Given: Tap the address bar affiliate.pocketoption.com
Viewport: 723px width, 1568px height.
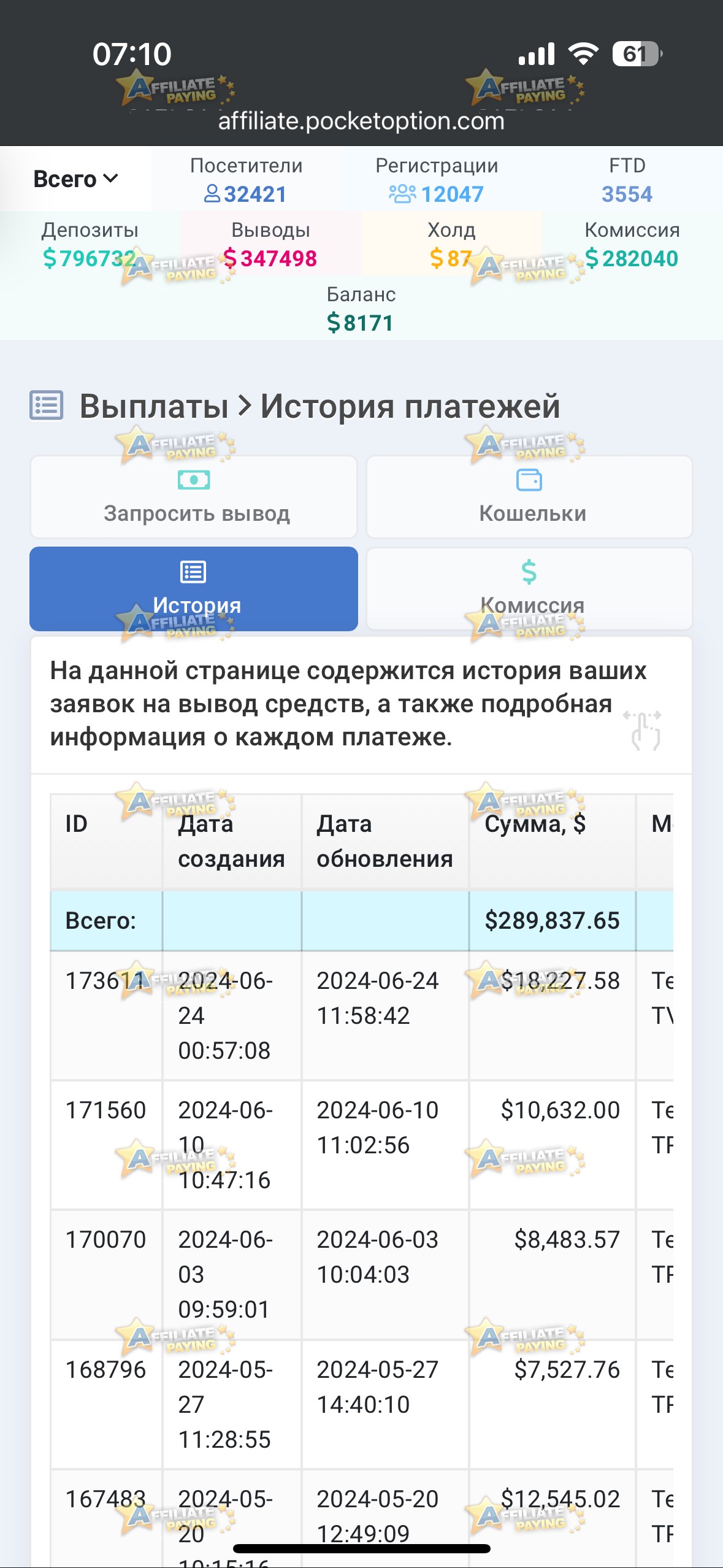Looking at the screenshot, I should tap(361, 121).
